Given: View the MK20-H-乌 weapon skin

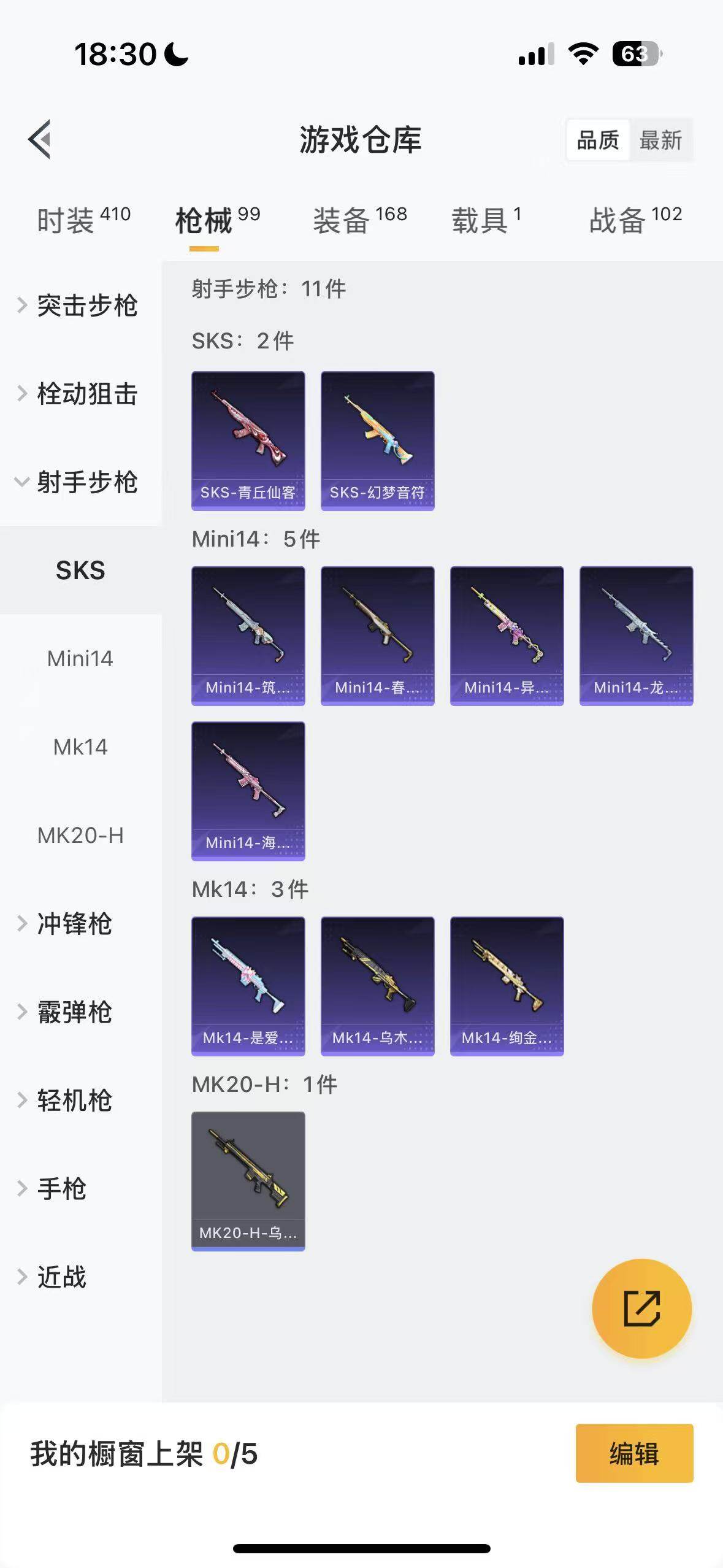Looking at the screenshot, I should [248, 1181].
